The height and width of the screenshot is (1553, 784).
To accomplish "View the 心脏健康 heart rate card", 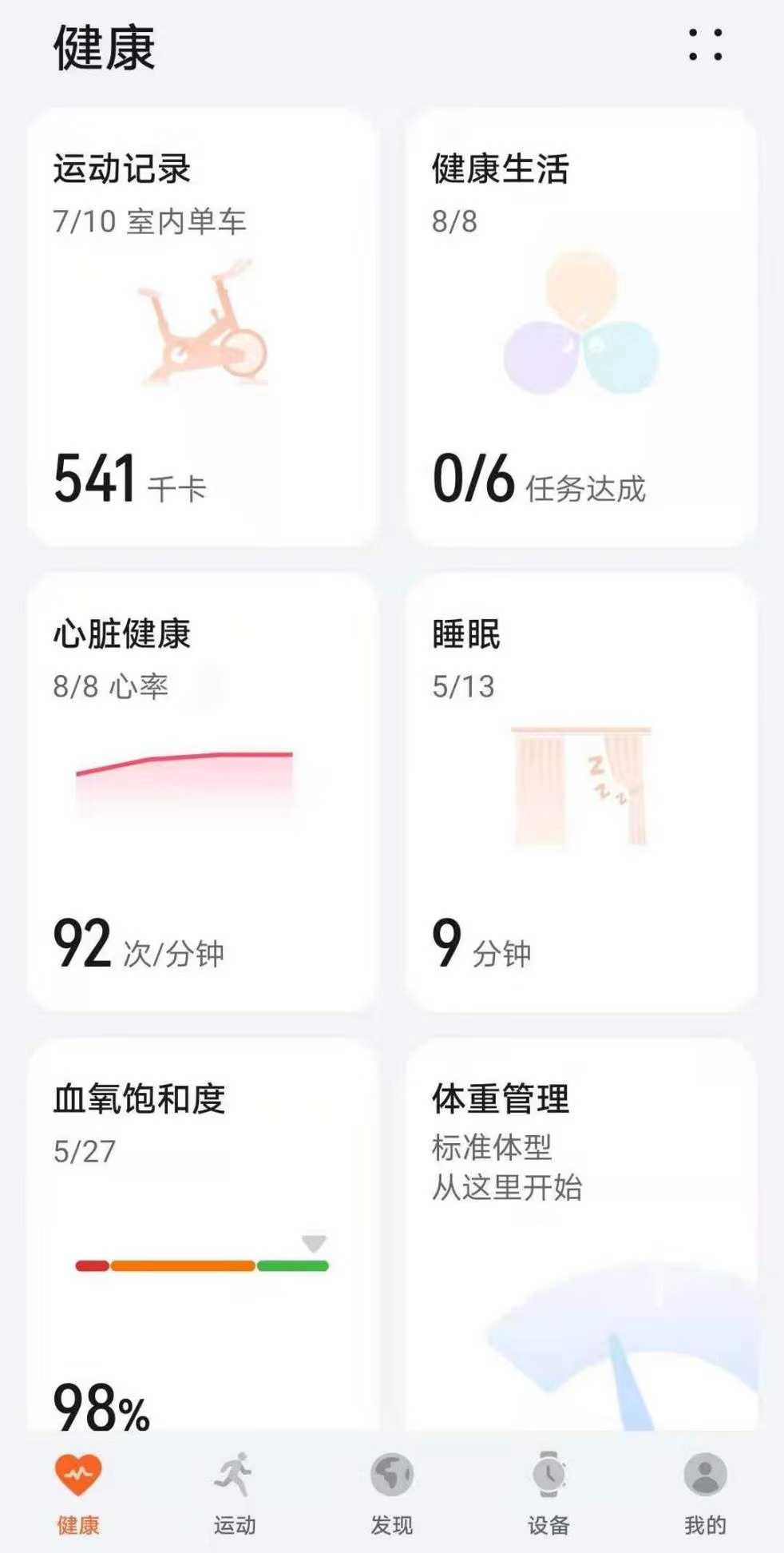I will click(202, 792).
